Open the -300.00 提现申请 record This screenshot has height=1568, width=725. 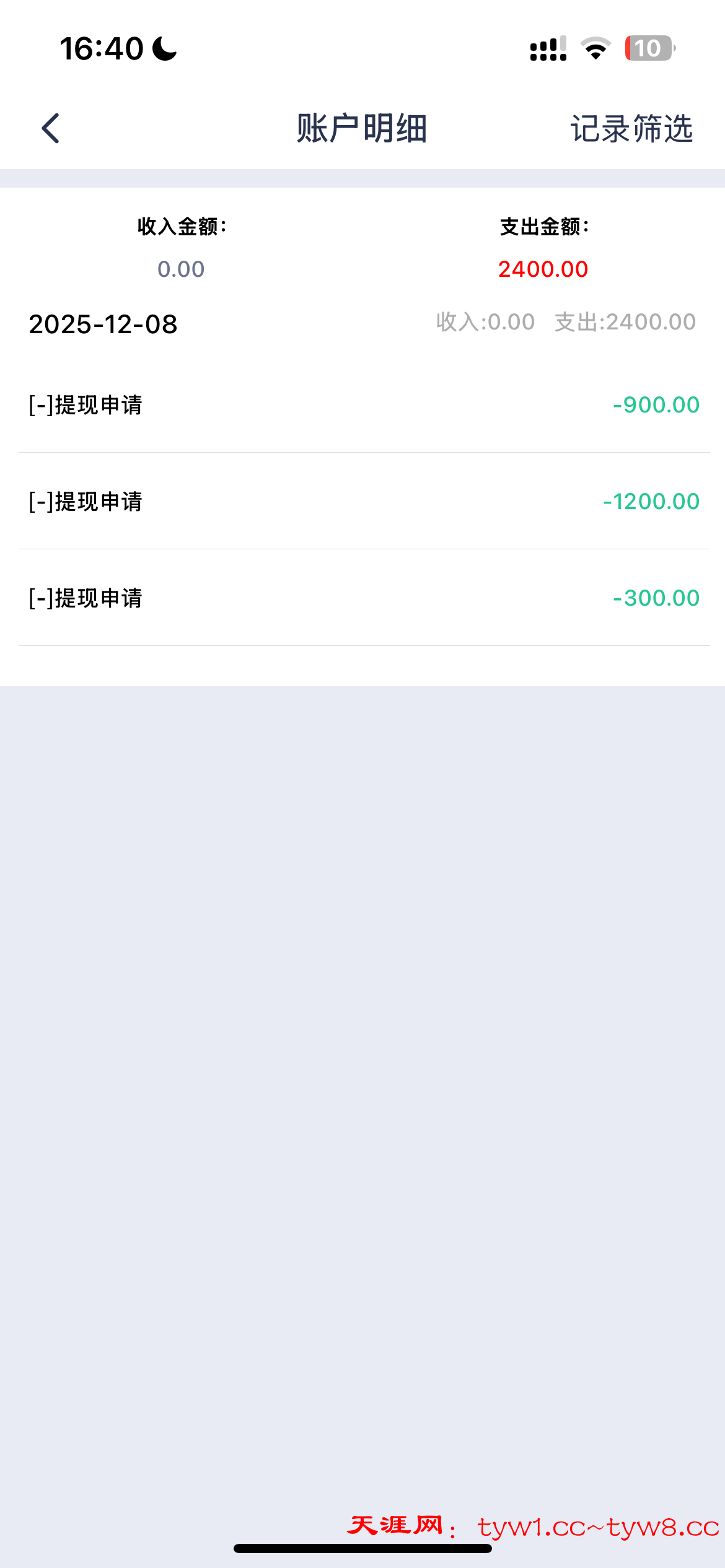[x=363, y=598]
